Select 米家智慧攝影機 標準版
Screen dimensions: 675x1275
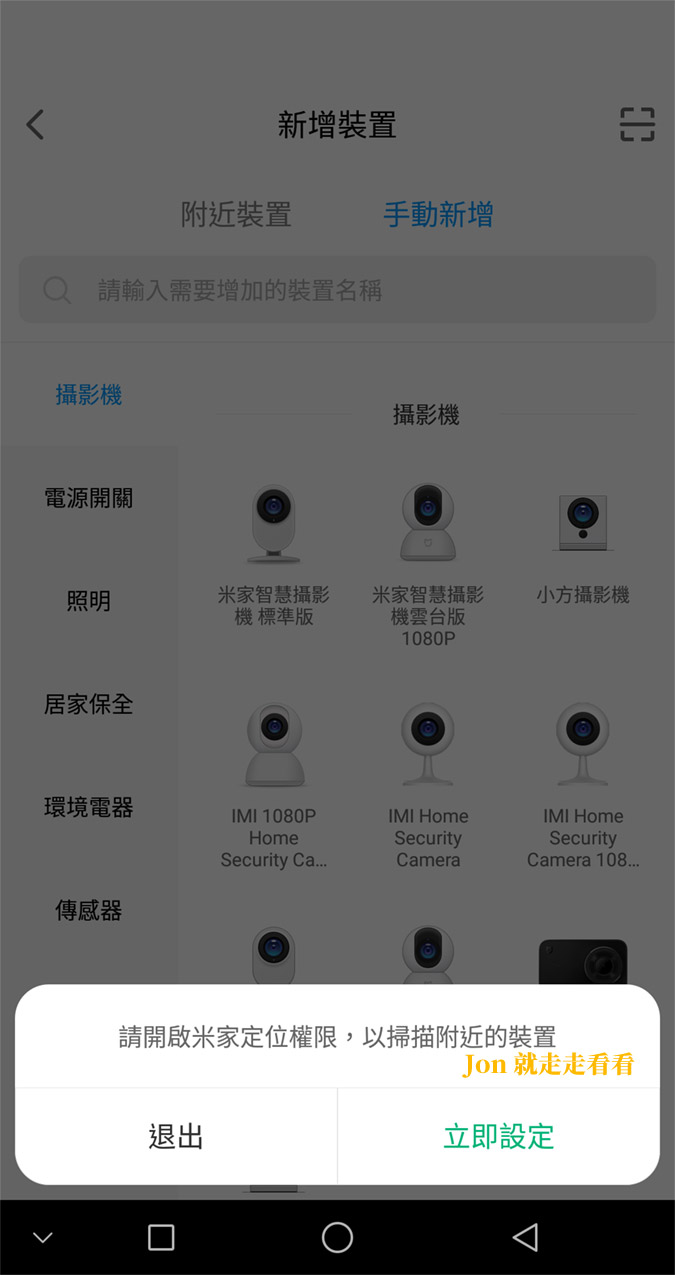[x=273, y=555]
